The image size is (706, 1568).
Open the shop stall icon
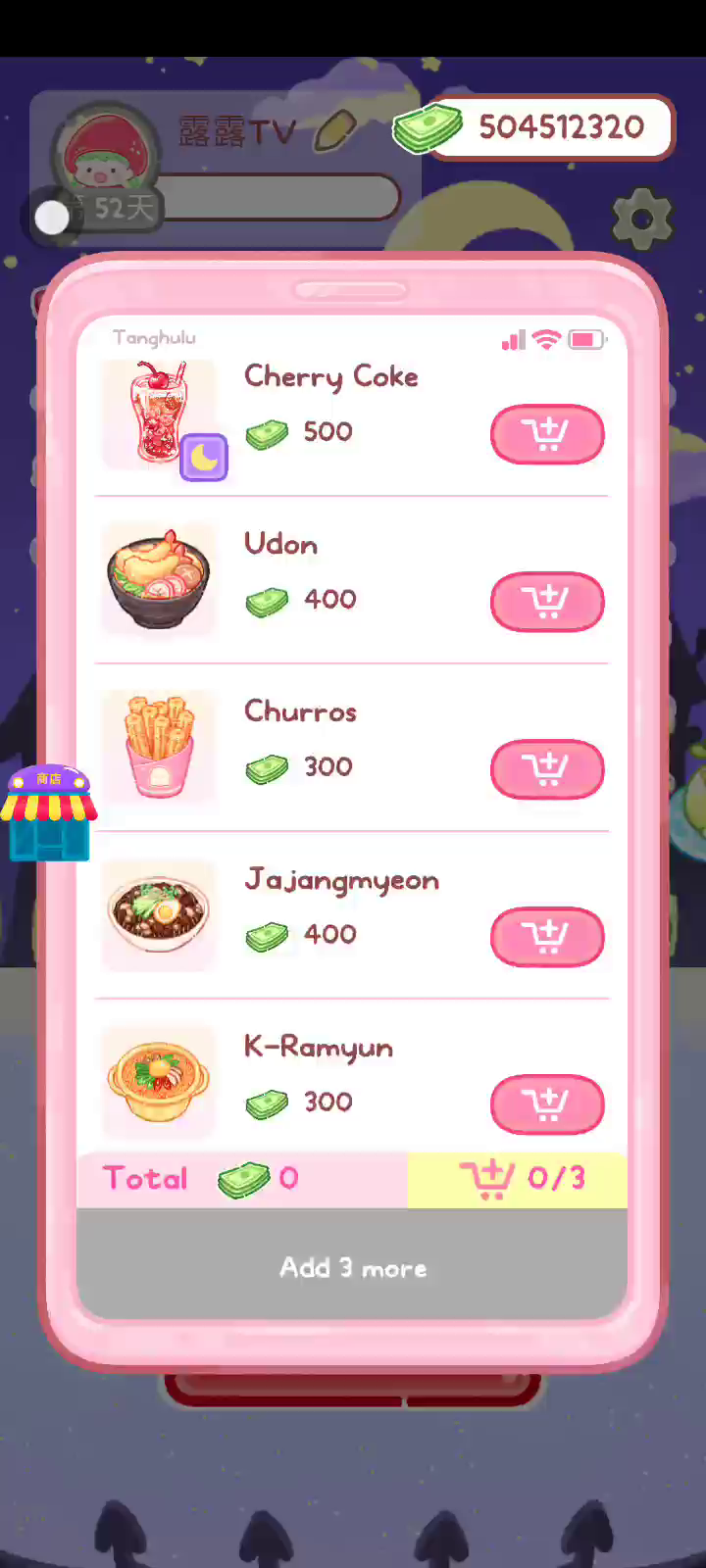(49, 813)
